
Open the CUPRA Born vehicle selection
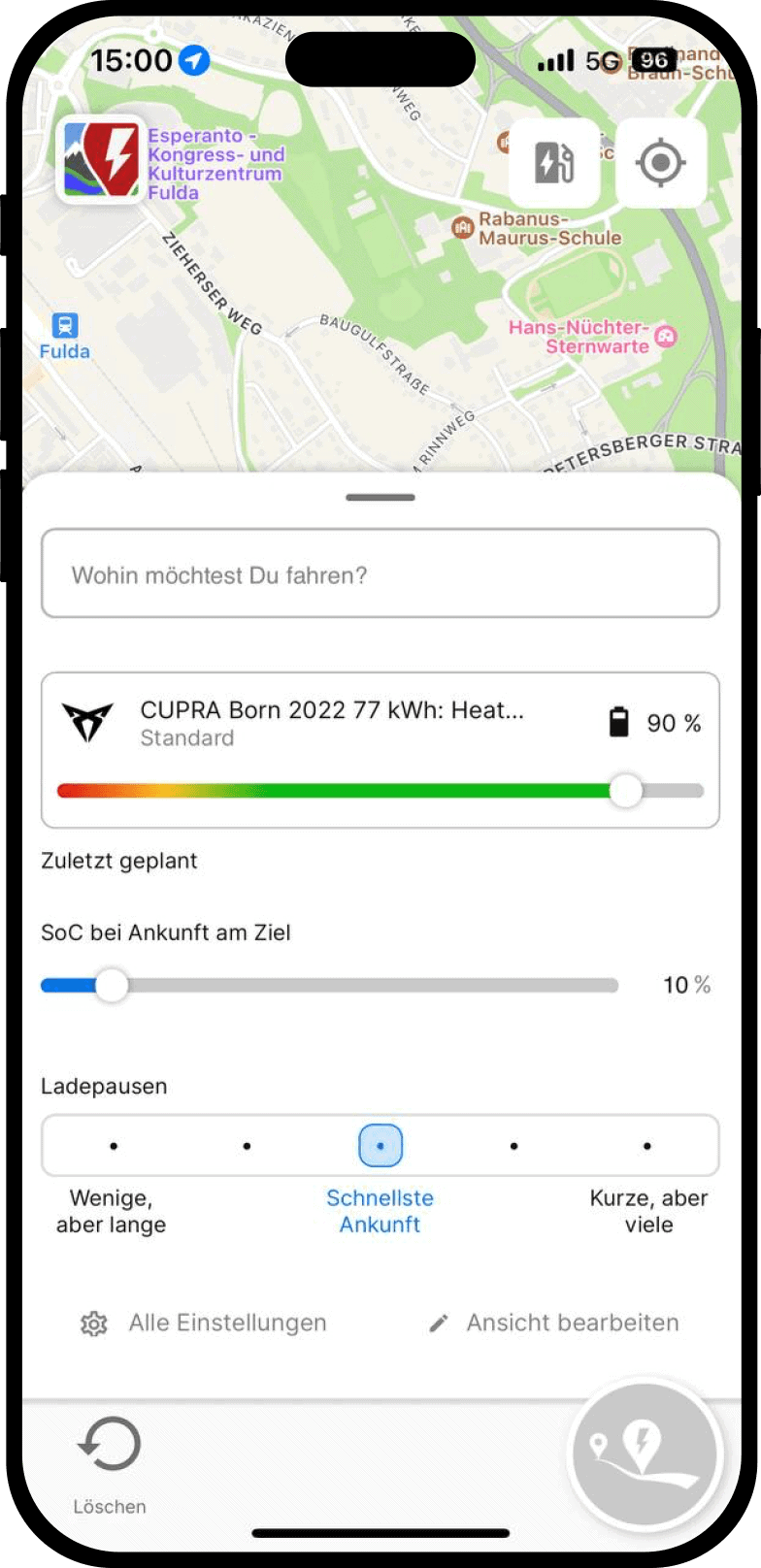point(330,723)
